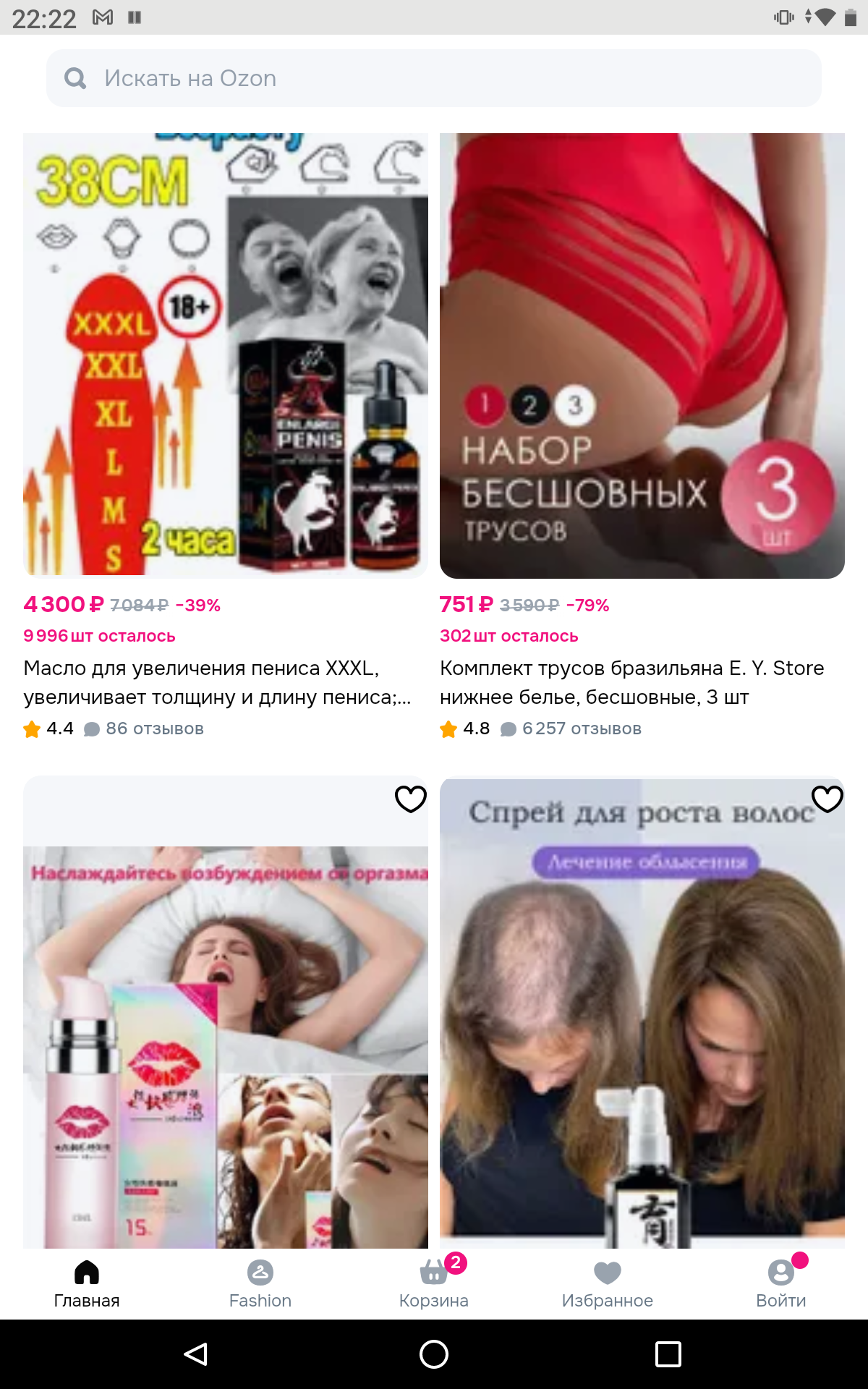Switch to the Fashion tab
The height and width of the screenshot is (1389, 868).
point(260,1284)
